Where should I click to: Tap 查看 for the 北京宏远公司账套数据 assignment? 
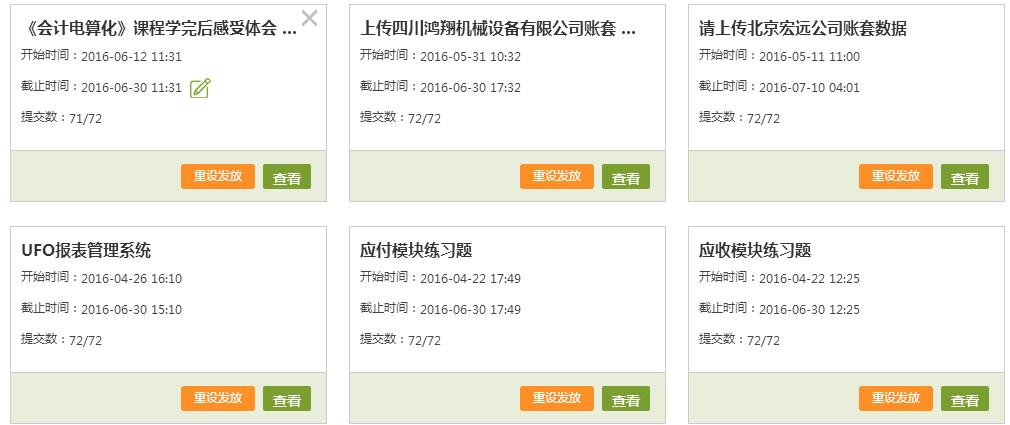click(x=965, y=178)
